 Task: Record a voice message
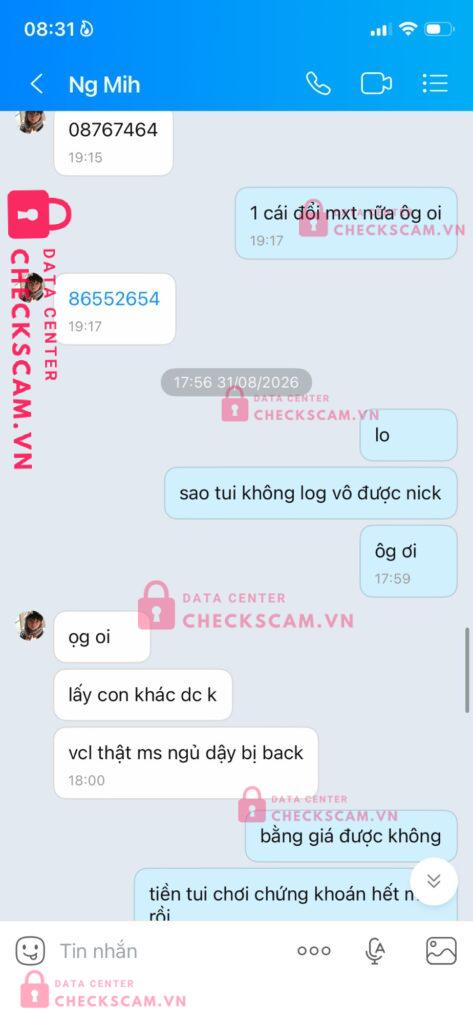click(375, 951)
